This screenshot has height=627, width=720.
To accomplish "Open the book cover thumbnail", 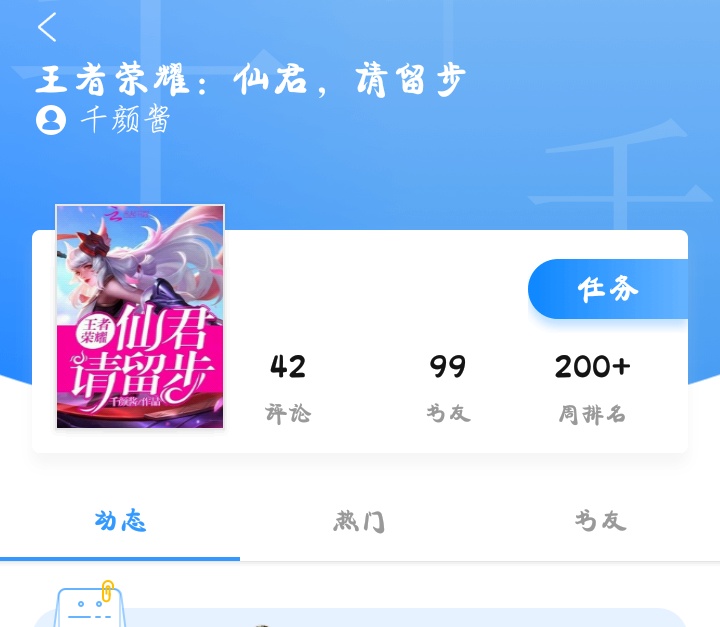I will coord(140,316).
